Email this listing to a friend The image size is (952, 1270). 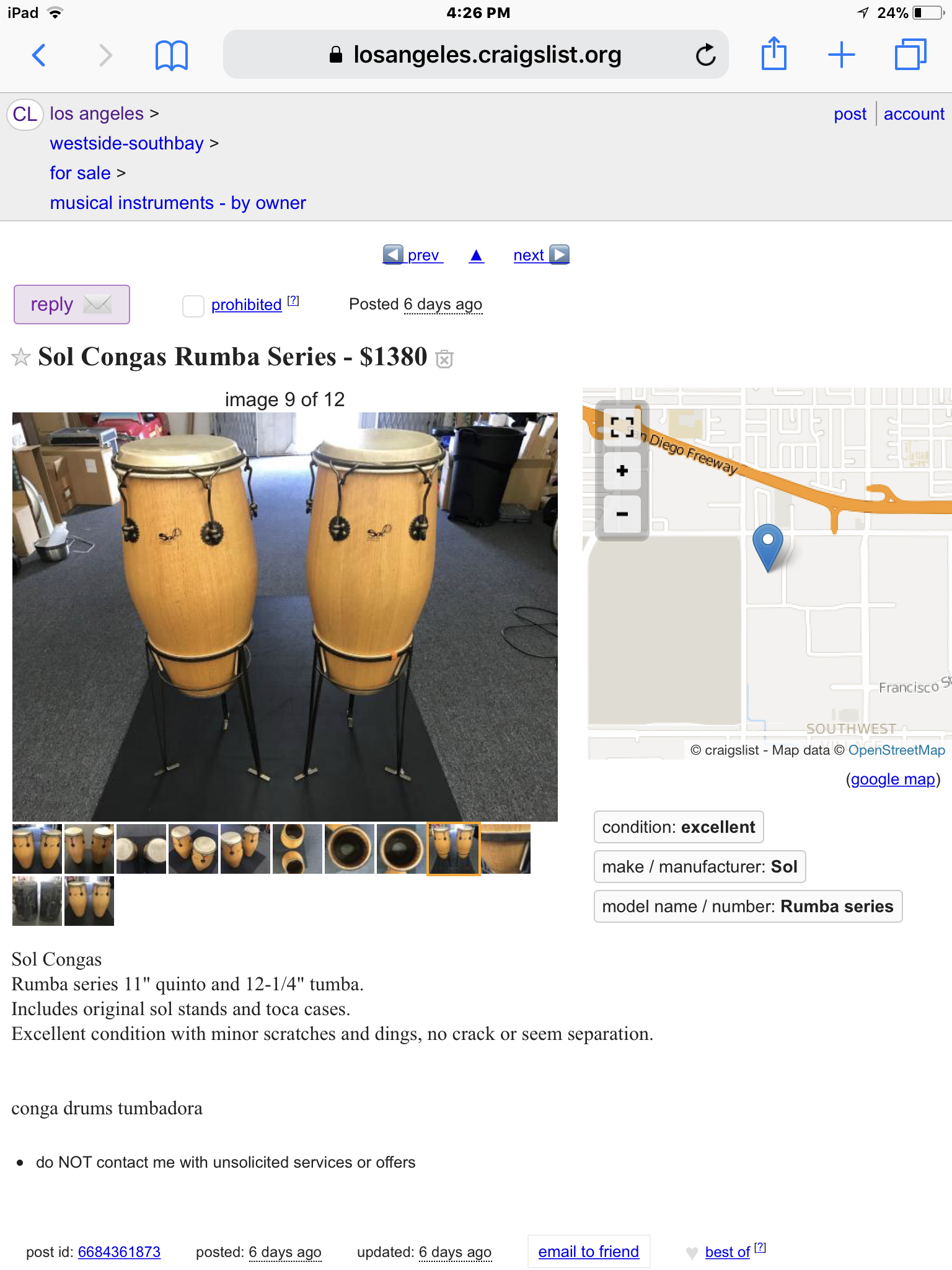588,1251
